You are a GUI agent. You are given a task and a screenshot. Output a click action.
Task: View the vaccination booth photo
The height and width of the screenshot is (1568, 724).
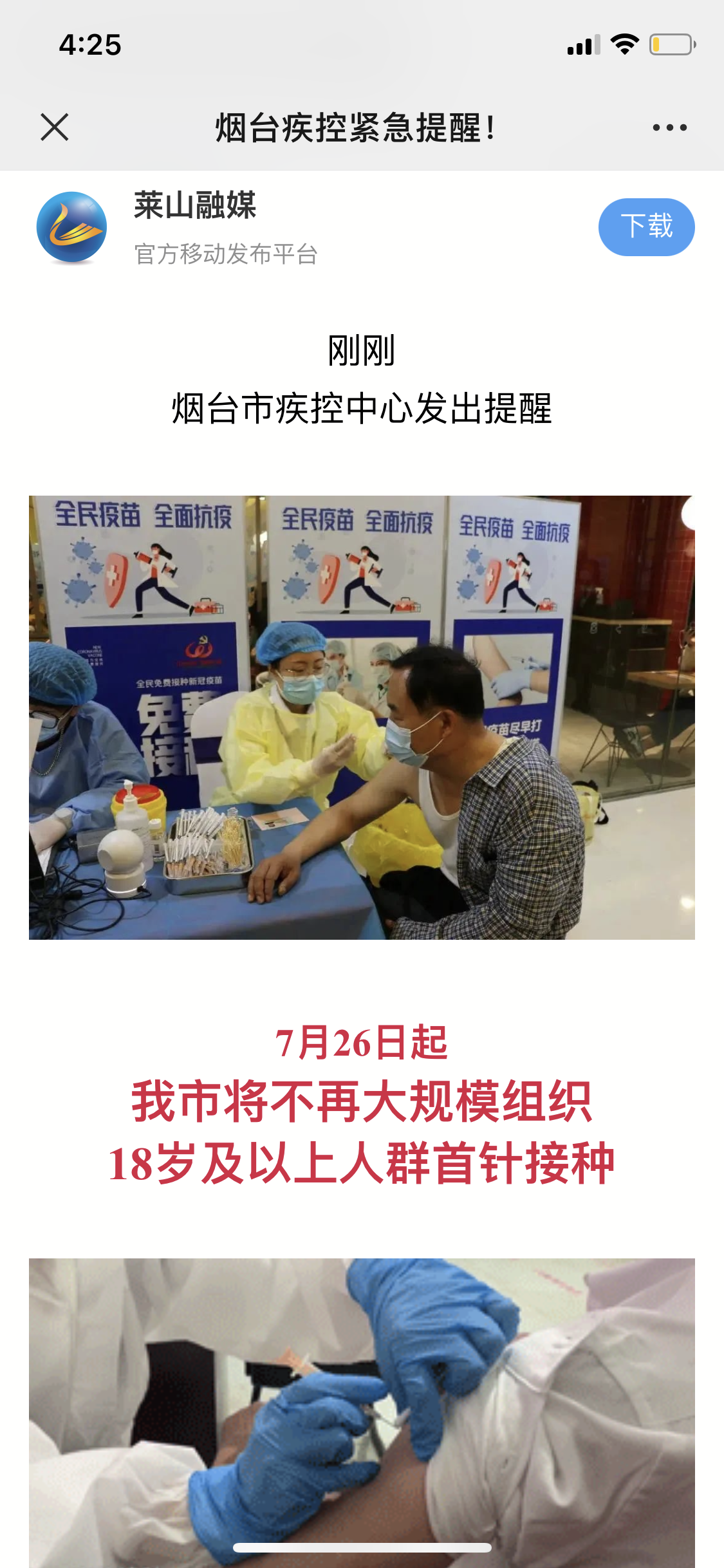coord(362,717)
